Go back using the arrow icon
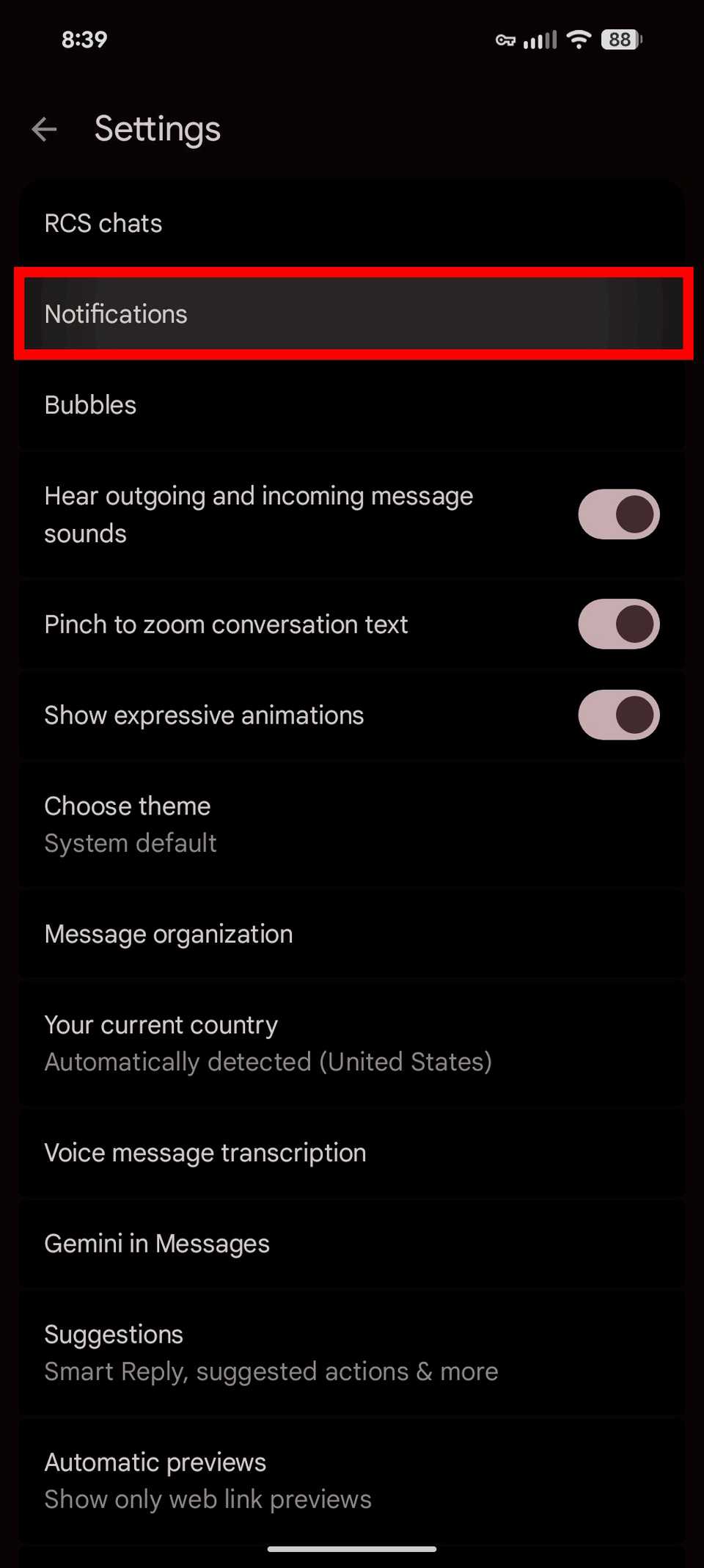Image resolution: width=704 pixels, height=1568 pixels. point(45,129)
